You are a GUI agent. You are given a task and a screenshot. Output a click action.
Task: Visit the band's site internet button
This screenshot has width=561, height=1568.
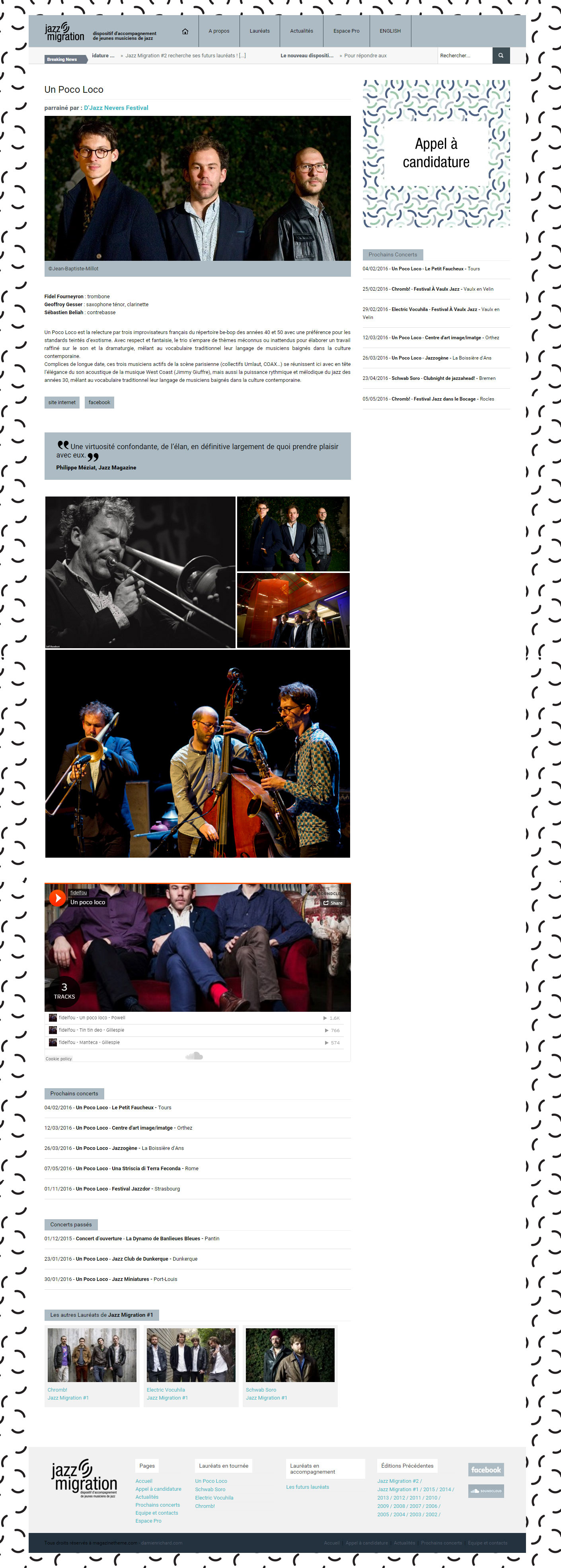click(x=62, y=402)
